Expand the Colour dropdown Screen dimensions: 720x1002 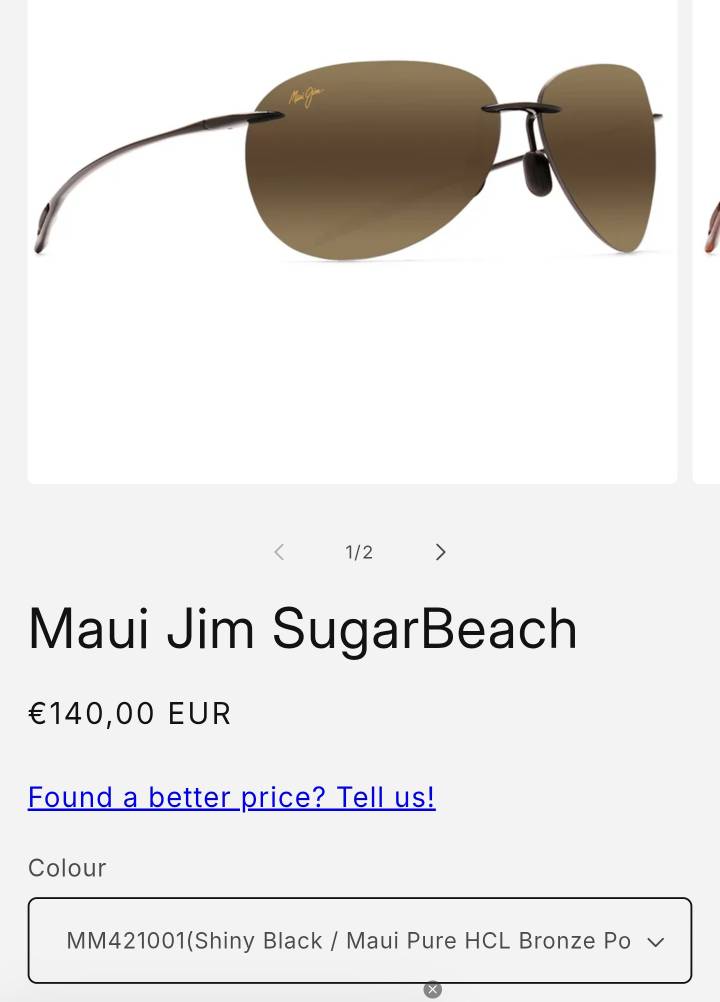[360, 940]
